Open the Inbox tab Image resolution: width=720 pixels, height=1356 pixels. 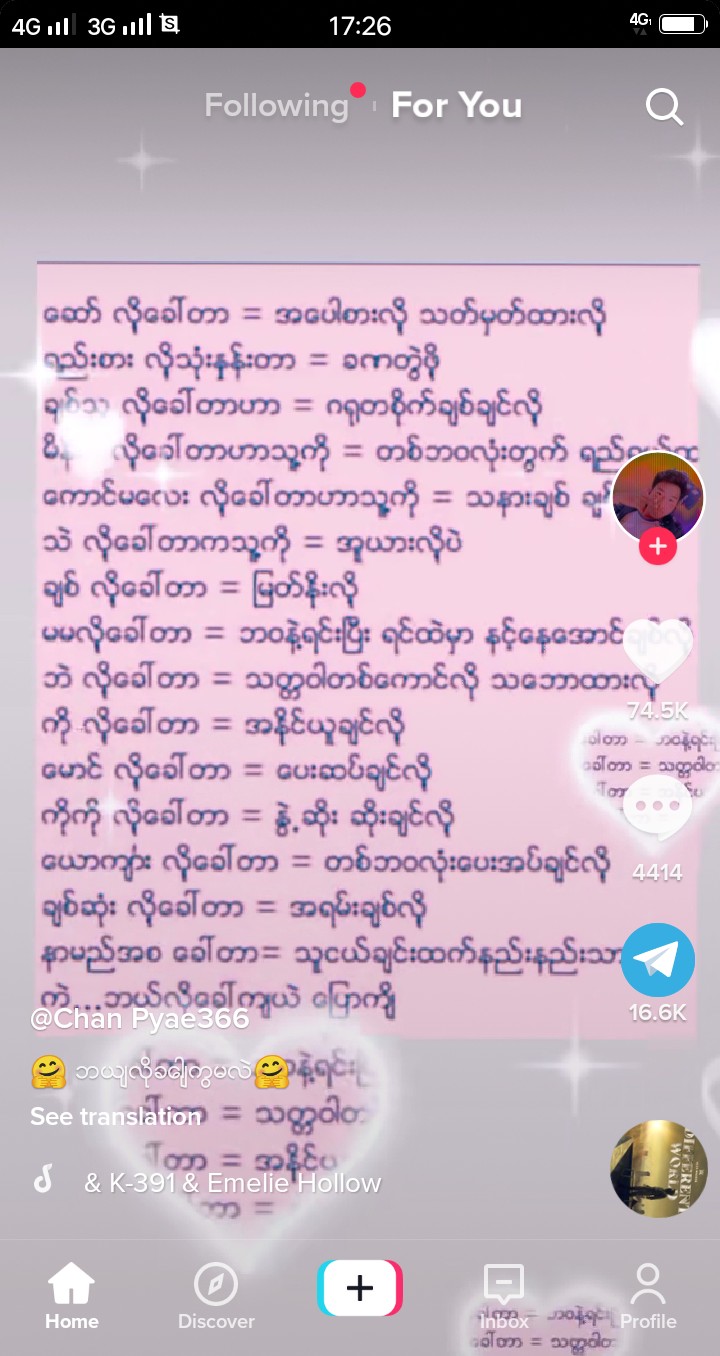pyautogui.click(x=504, y=1295)
